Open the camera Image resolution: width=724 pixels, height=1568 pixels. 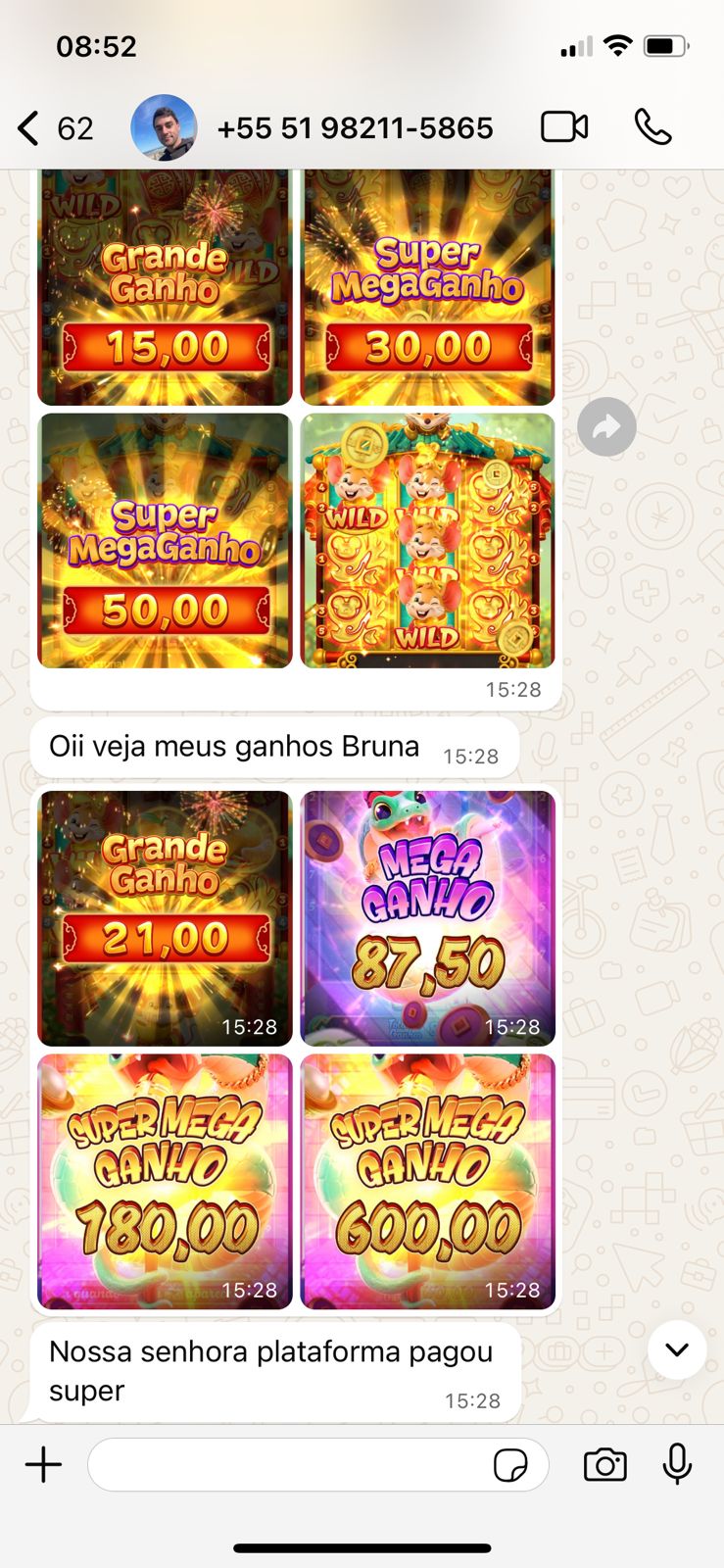604,1465
